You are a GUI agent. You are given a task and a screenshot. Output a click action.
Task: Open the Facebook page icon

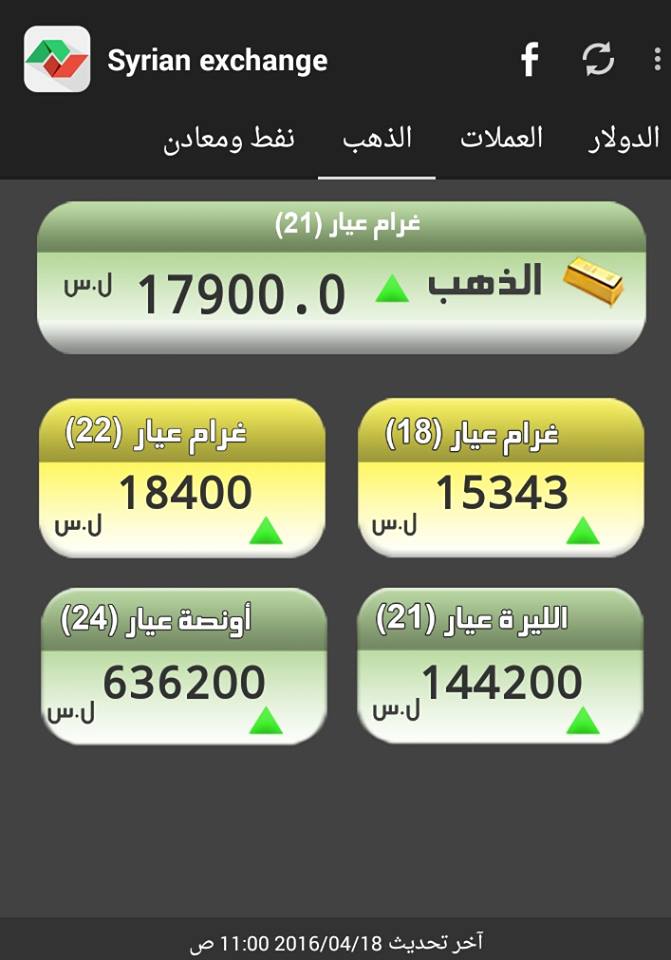(x=530, y=60)
